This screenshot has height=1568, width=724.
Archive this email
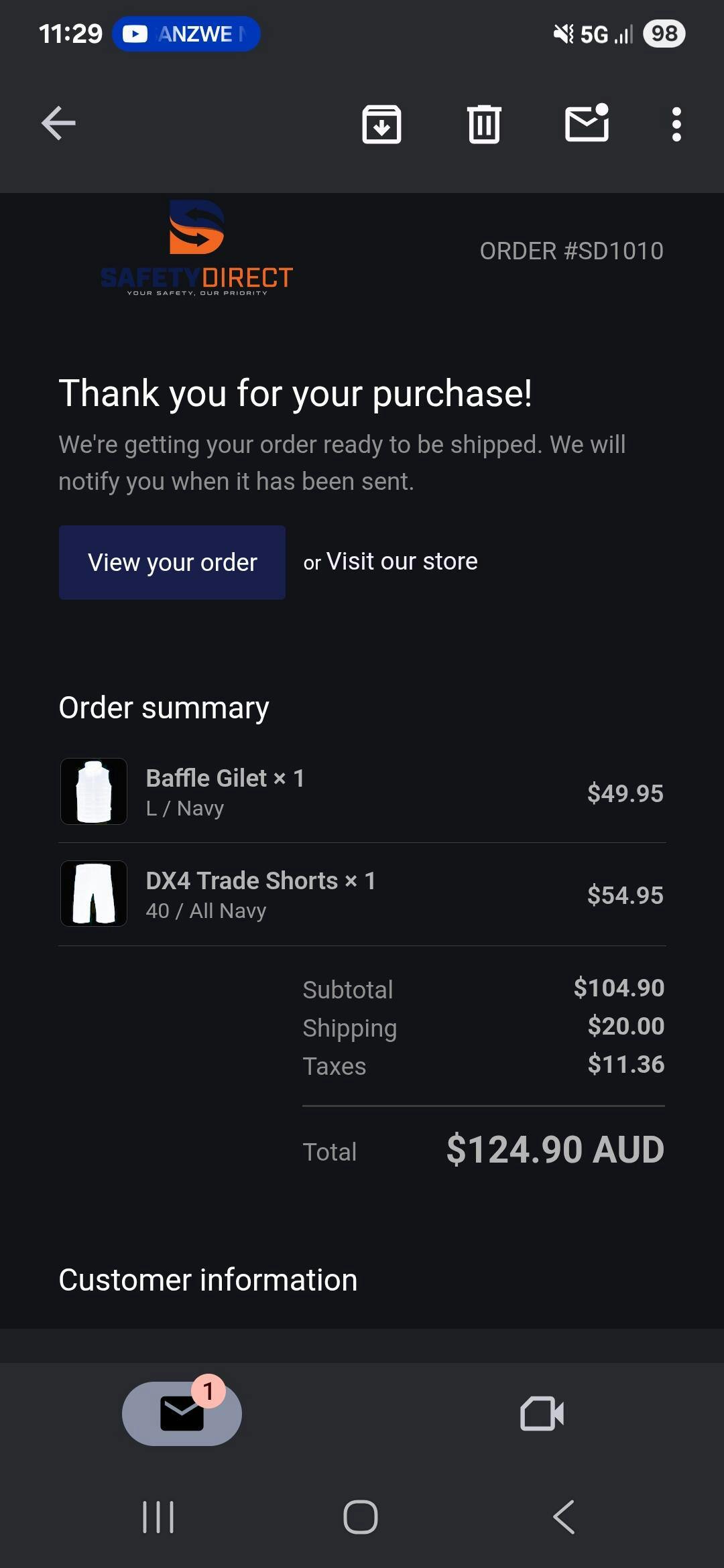click(381, 124)
